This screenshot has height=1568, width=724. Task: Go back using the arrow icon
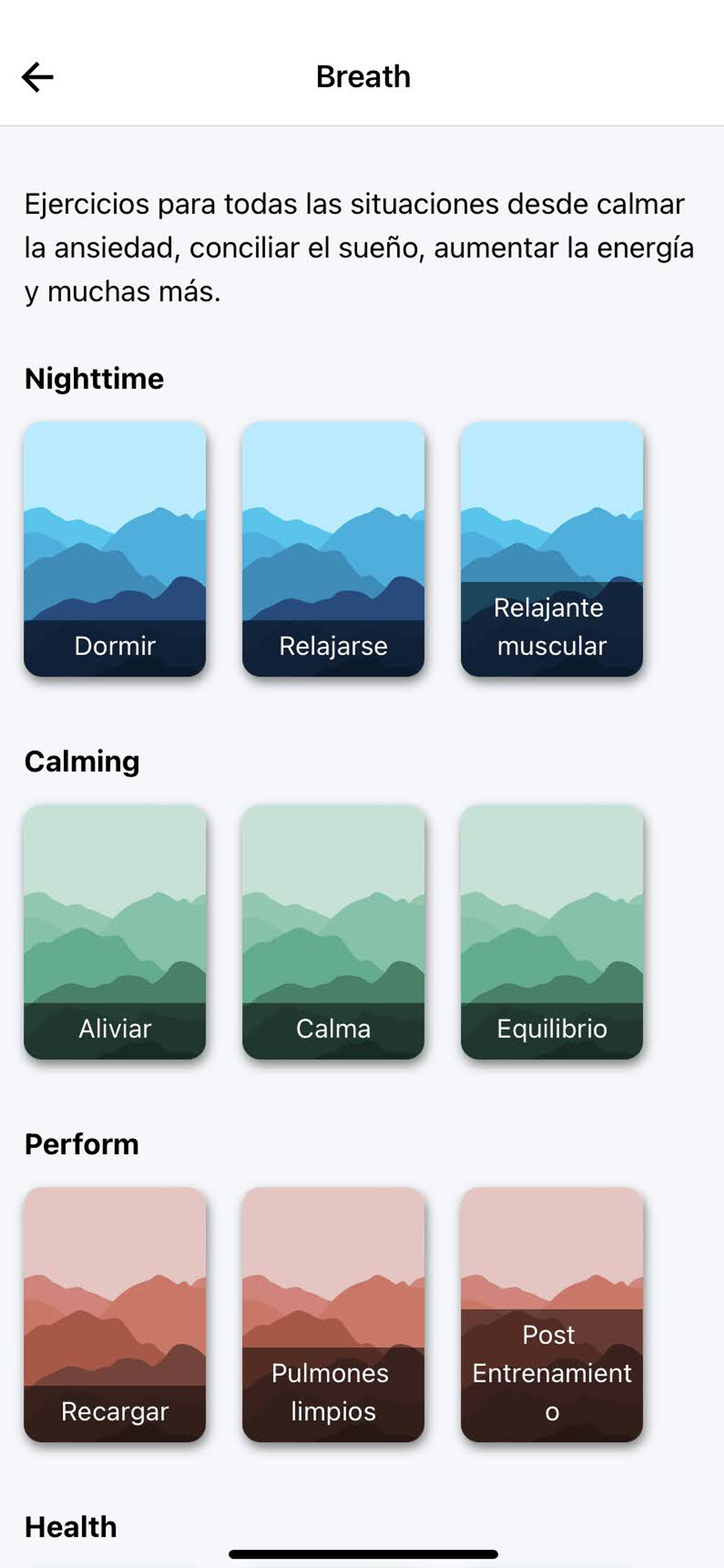click(x=37, y=78)
